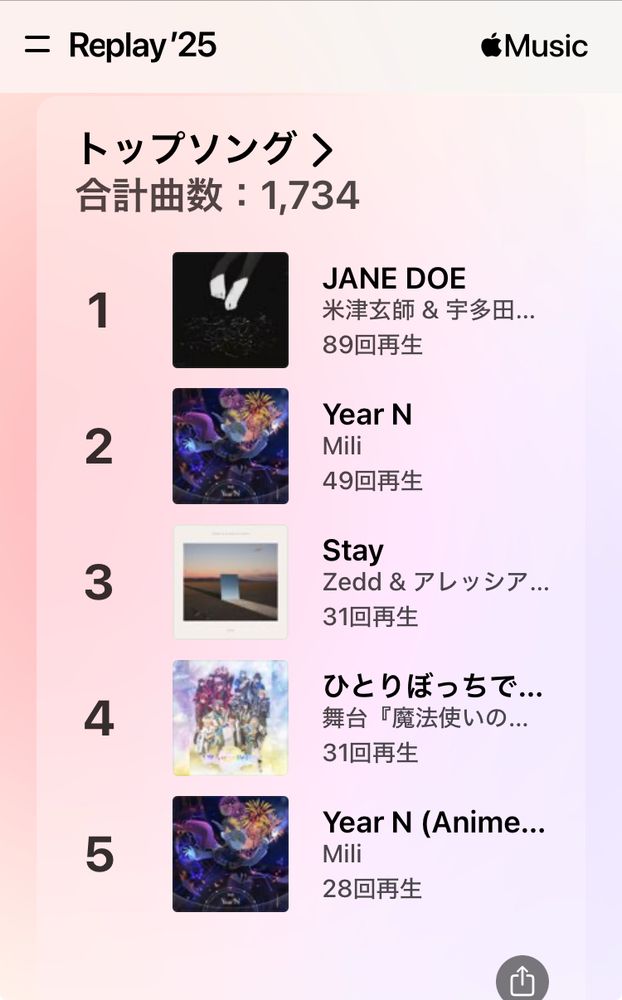Open the fourth-ranked song ひとりぼっちで
622x1000 pixels.
[x=432, y=686]
